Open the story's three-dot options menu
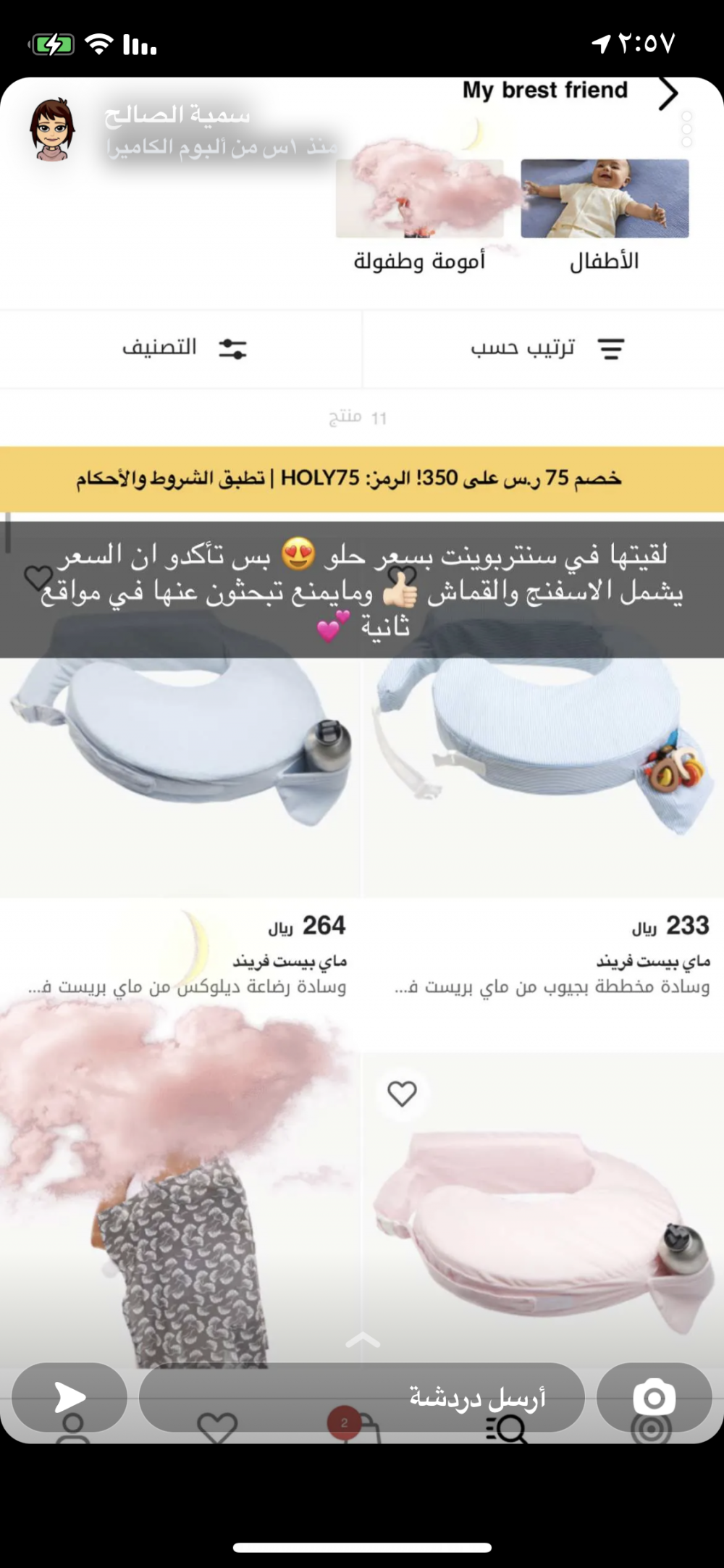Screen dimensions: 724x1568 686,129
